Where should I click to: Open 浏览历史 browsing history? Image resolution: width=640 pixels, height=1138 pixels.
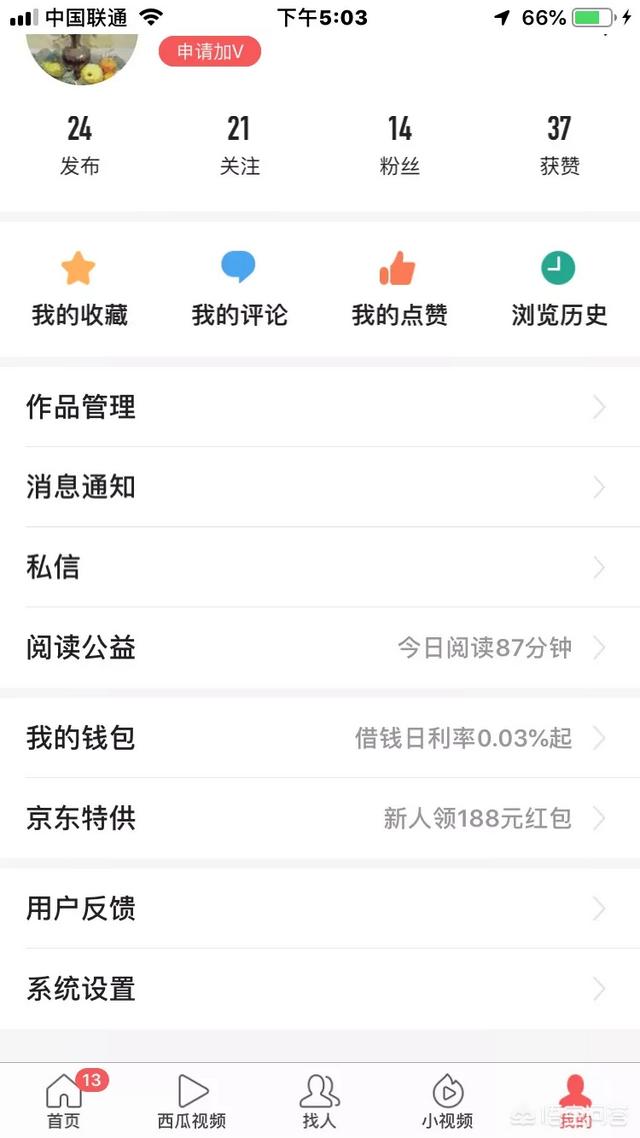[559, 290]
